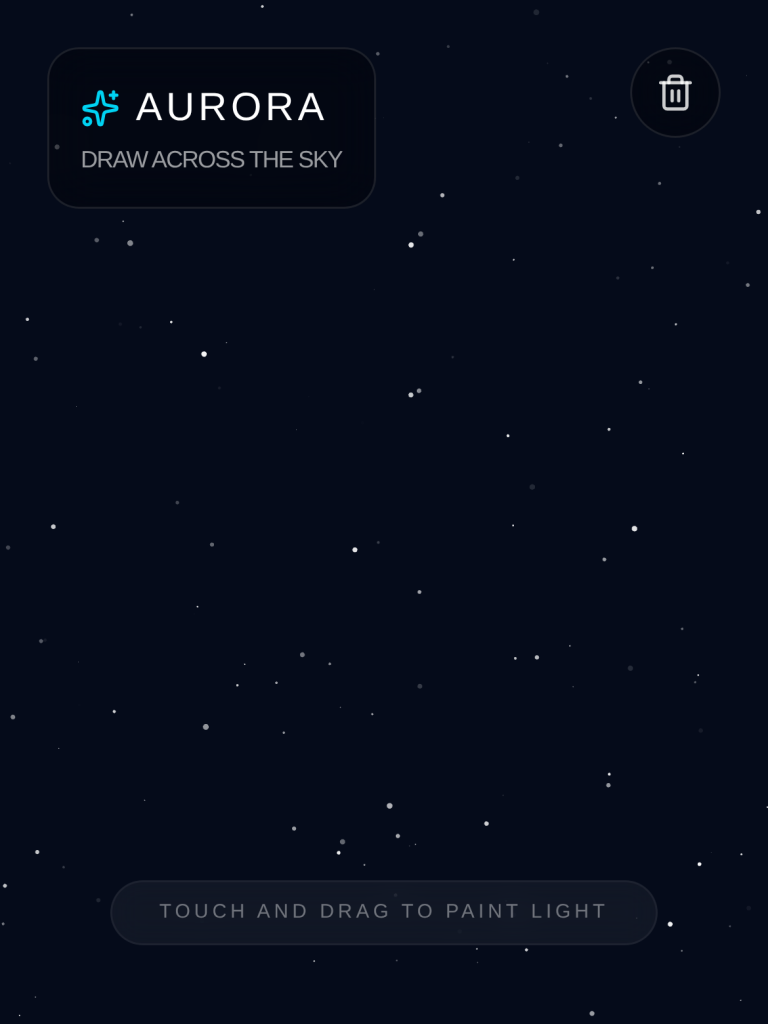The image size is (768, 1024).
Task: Click the rounded hint capsule near the bottom
Action: pyautogui.click(x=384, y=911)
